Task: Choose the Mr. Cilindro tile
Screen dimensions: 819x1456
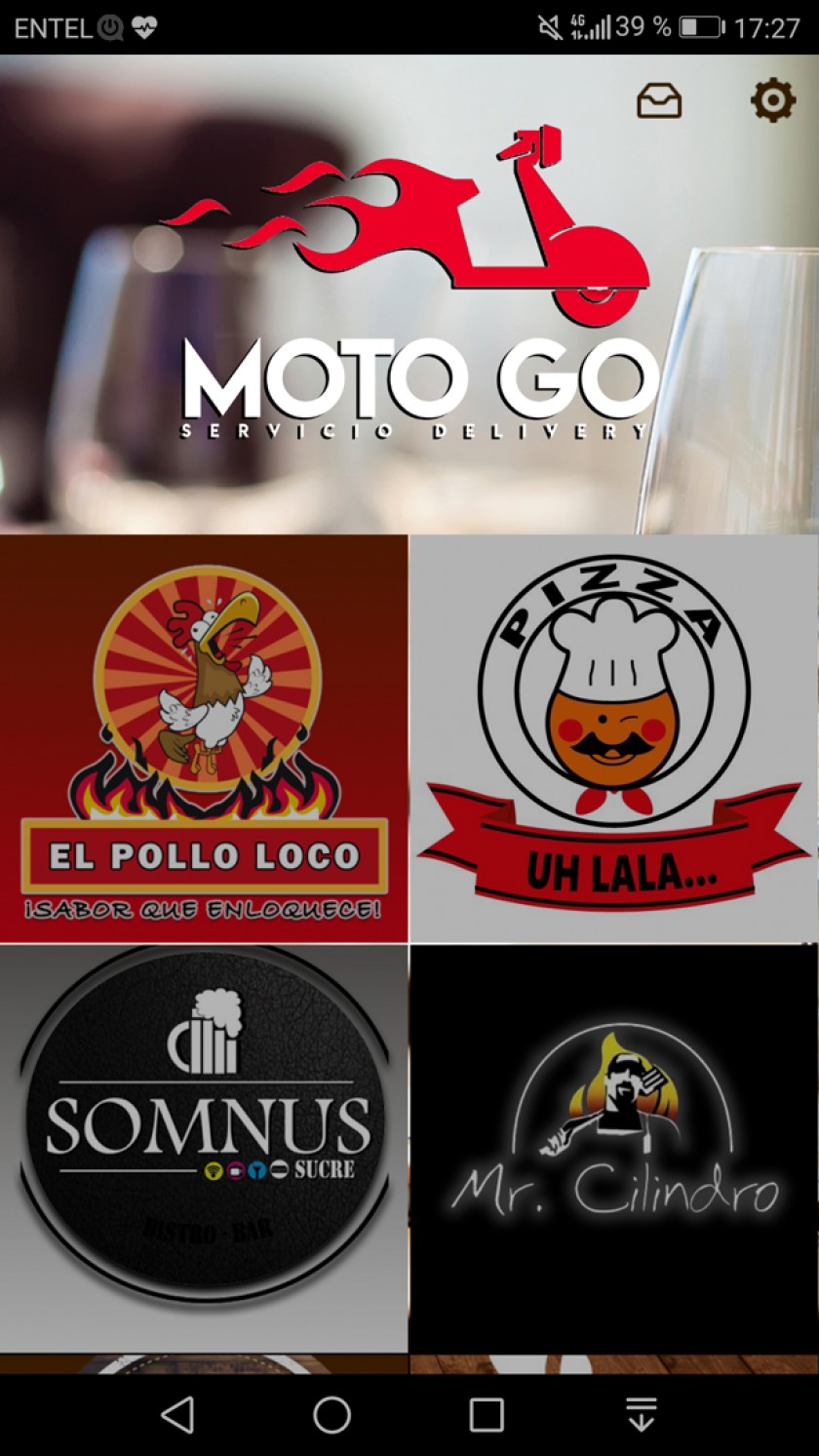Action: (614, 1147)
